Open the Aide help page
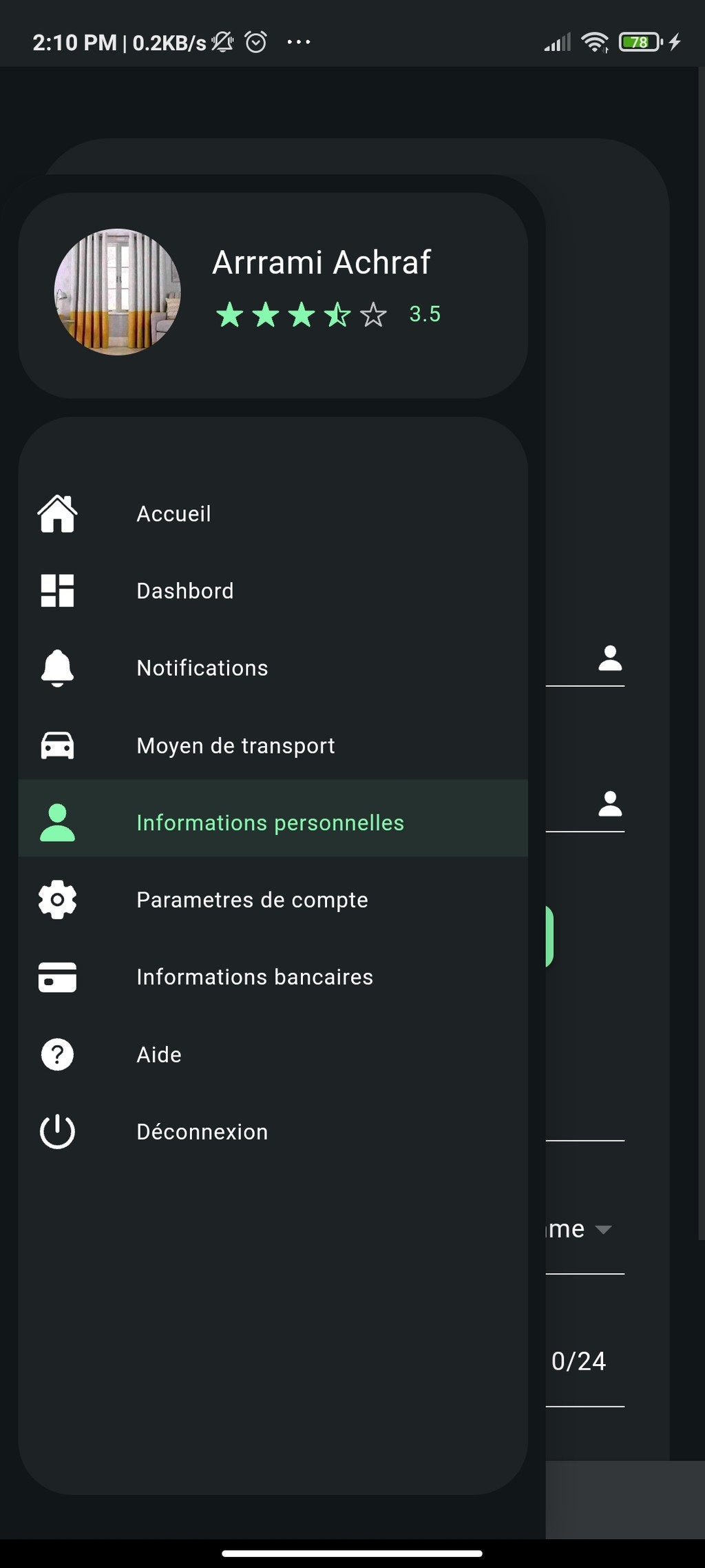This screenshot has width=705, height=1568. (x=273, y=1055)
